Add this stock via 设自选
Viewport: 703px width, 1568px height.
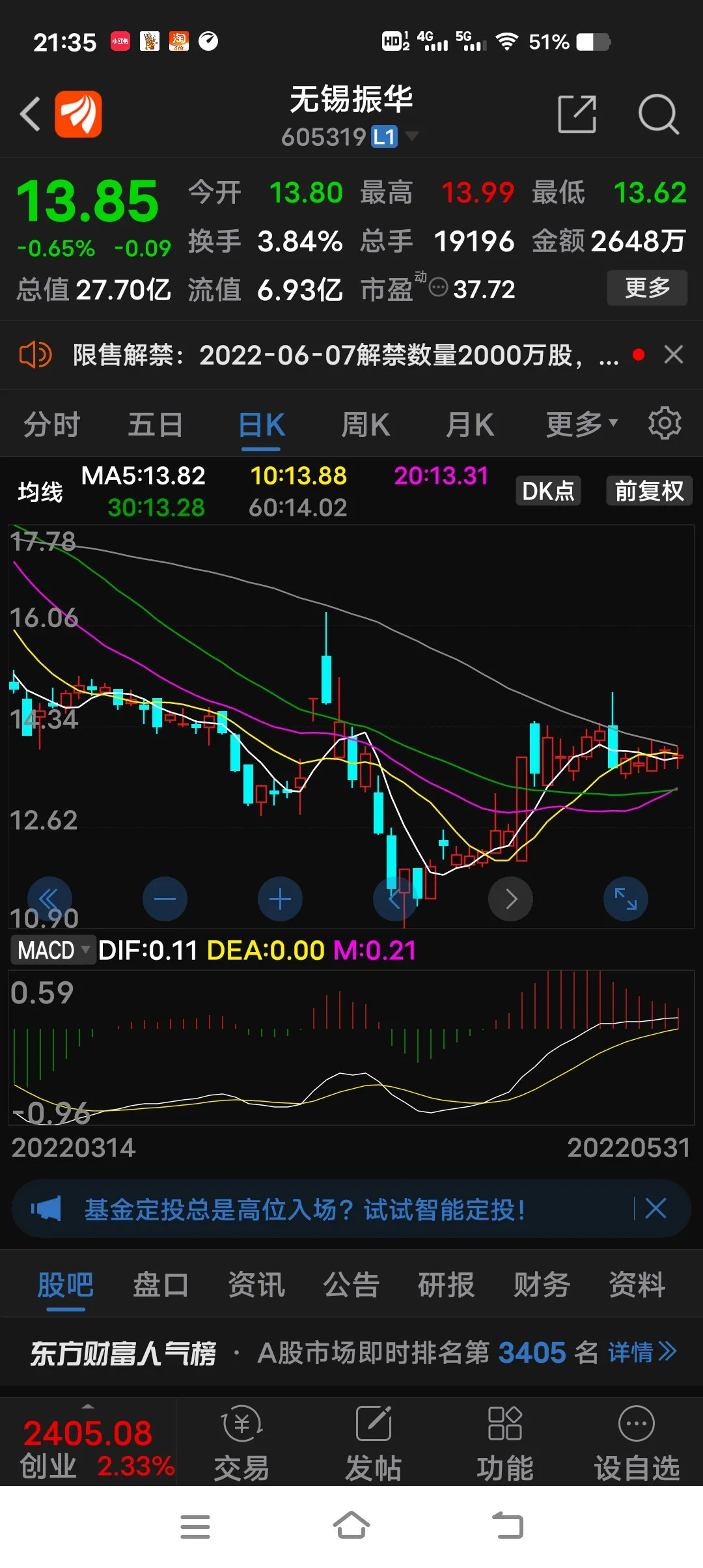pyautogui.click(x=637, y=1443)
